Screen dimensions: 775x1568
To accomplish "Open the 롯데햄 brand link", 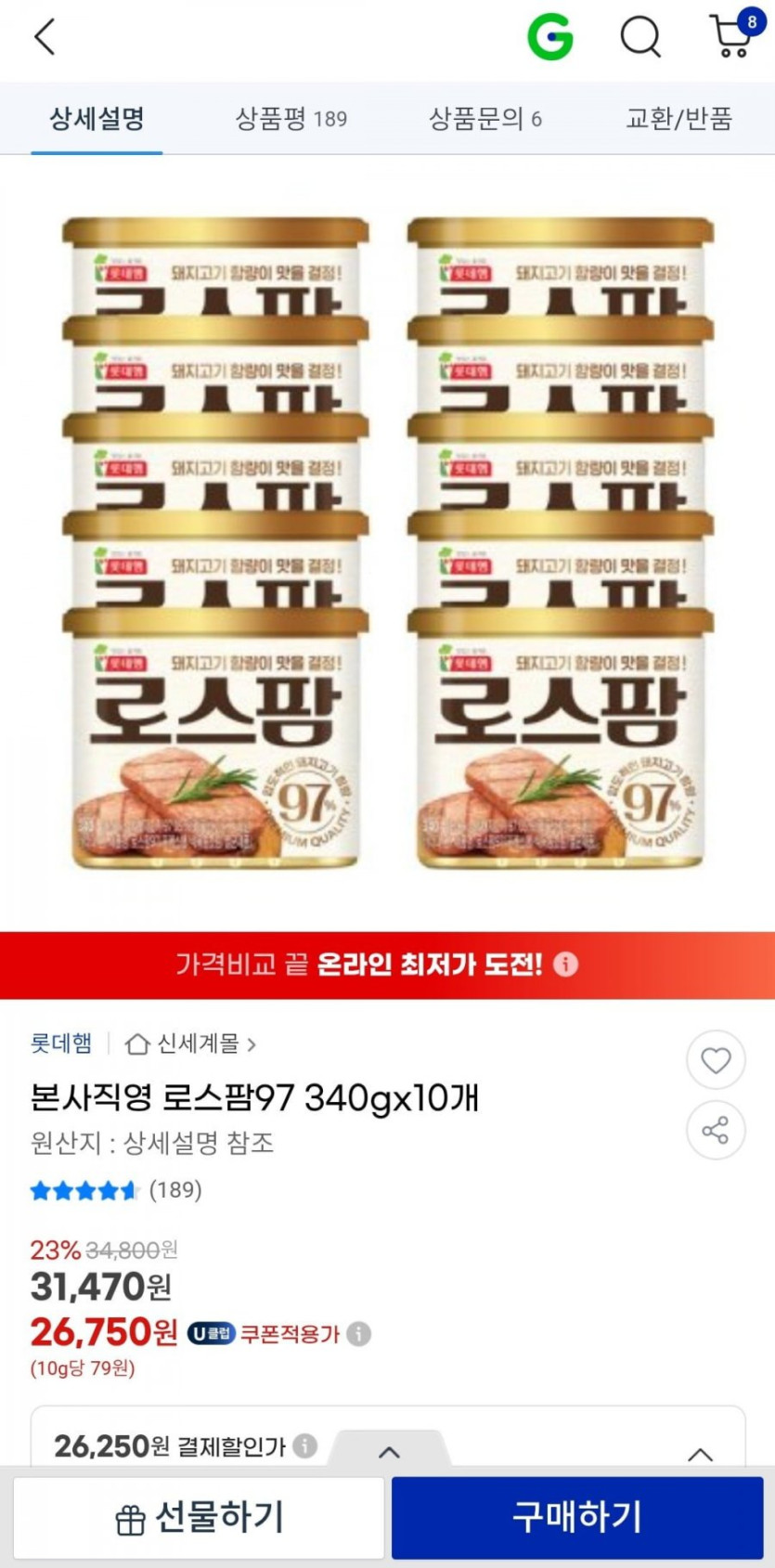I will pos(61,1043).
